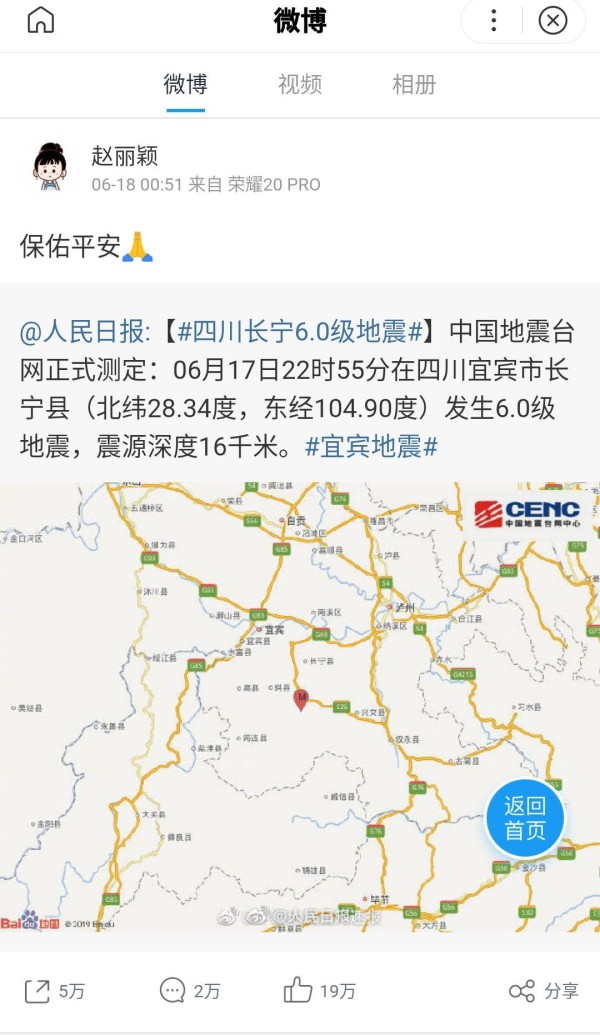This screenshot has height=1035, width=600.
Task: Close the mini program with X button
Action: [x=552, y=21]
